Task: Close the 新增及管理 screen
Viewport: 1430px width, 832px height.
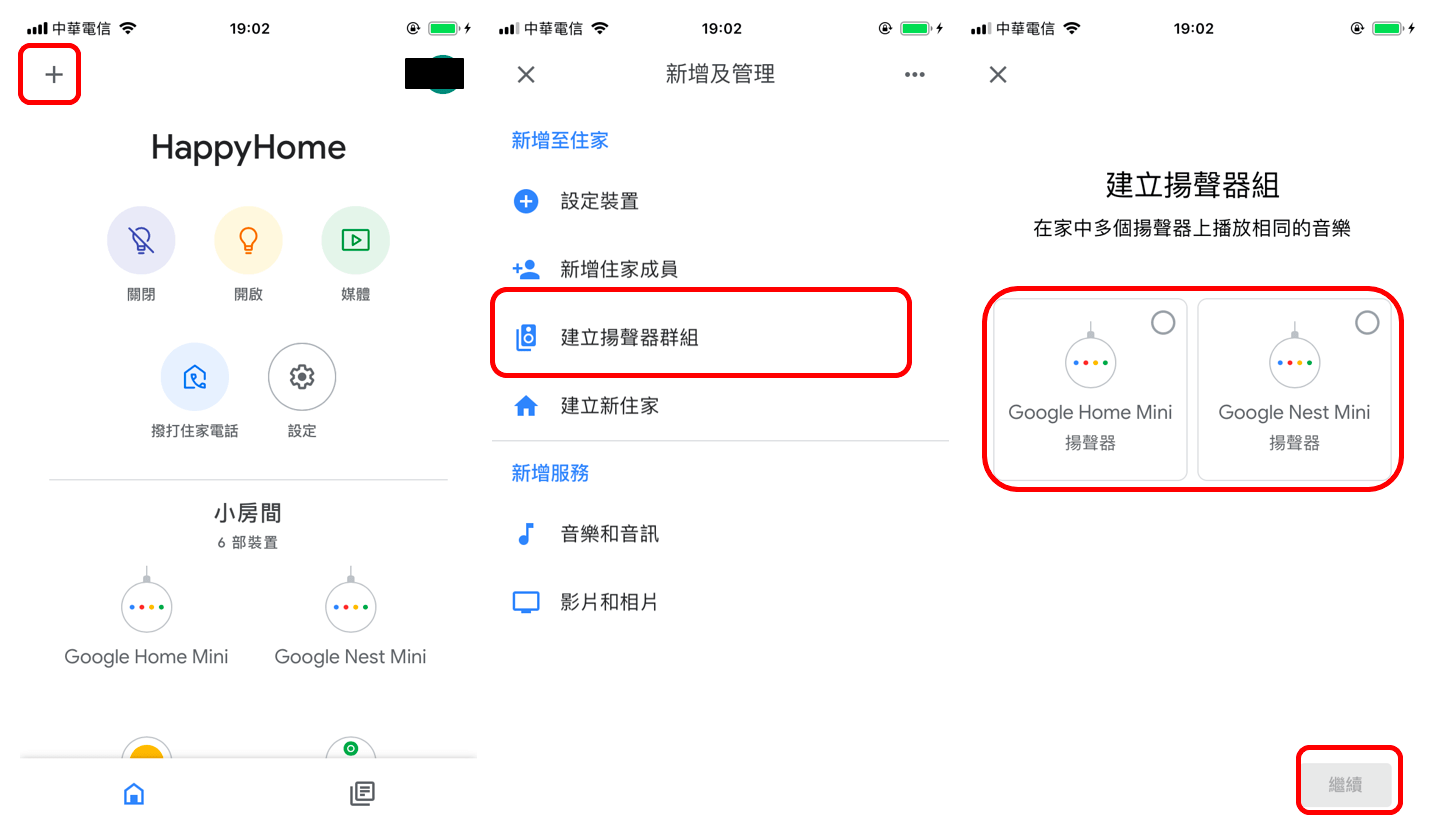Action: coord(526,74)
